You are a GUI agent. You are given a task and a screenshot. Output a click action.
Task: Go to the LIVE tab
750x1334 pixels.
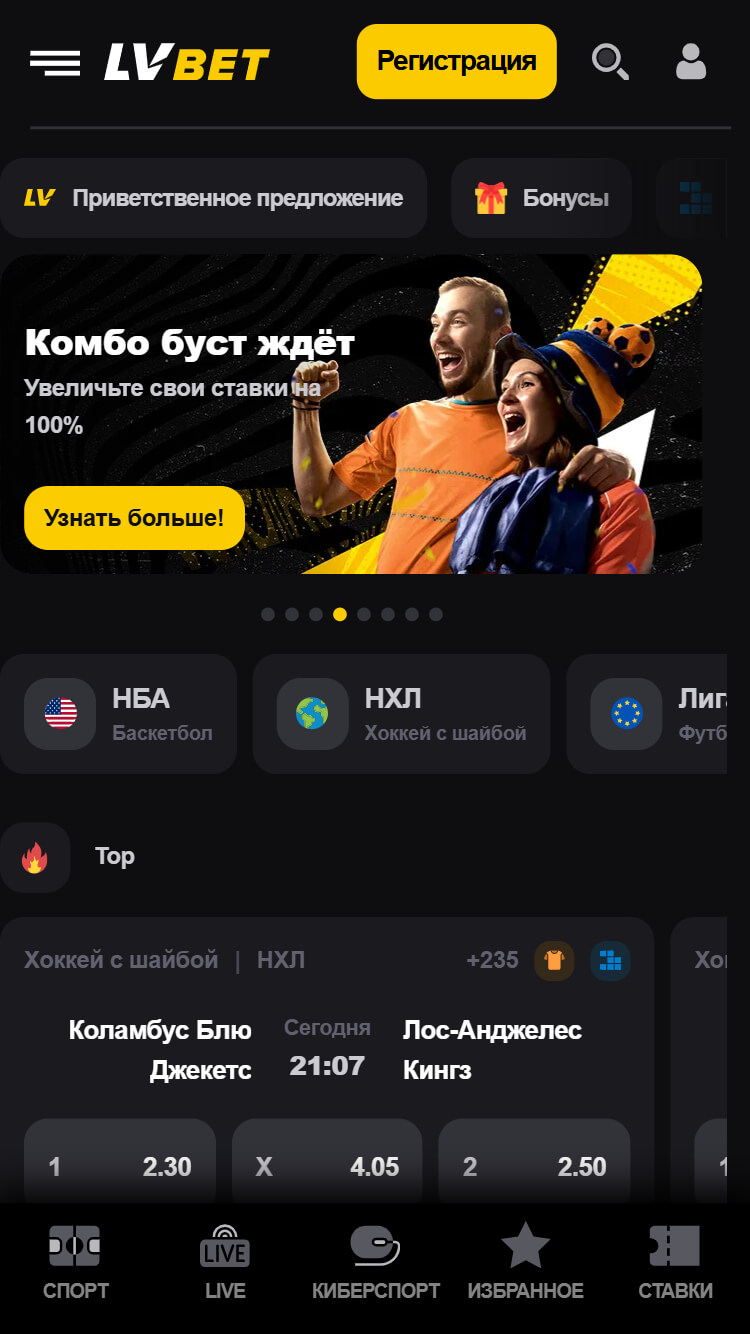pyautogui.click(x=225, y=1264)
